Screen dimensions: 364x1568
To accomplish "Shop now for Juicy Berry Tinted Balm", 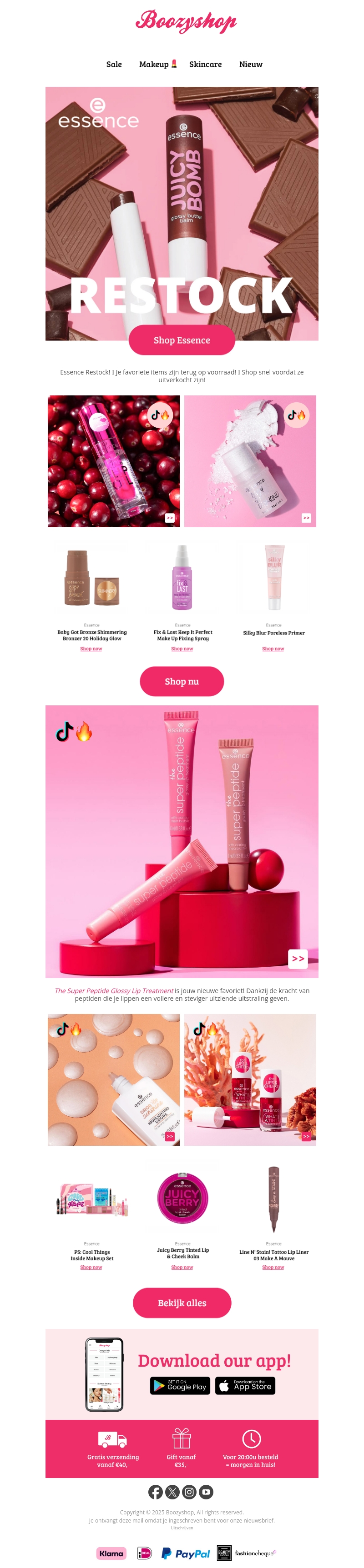I will [182, 1267].
